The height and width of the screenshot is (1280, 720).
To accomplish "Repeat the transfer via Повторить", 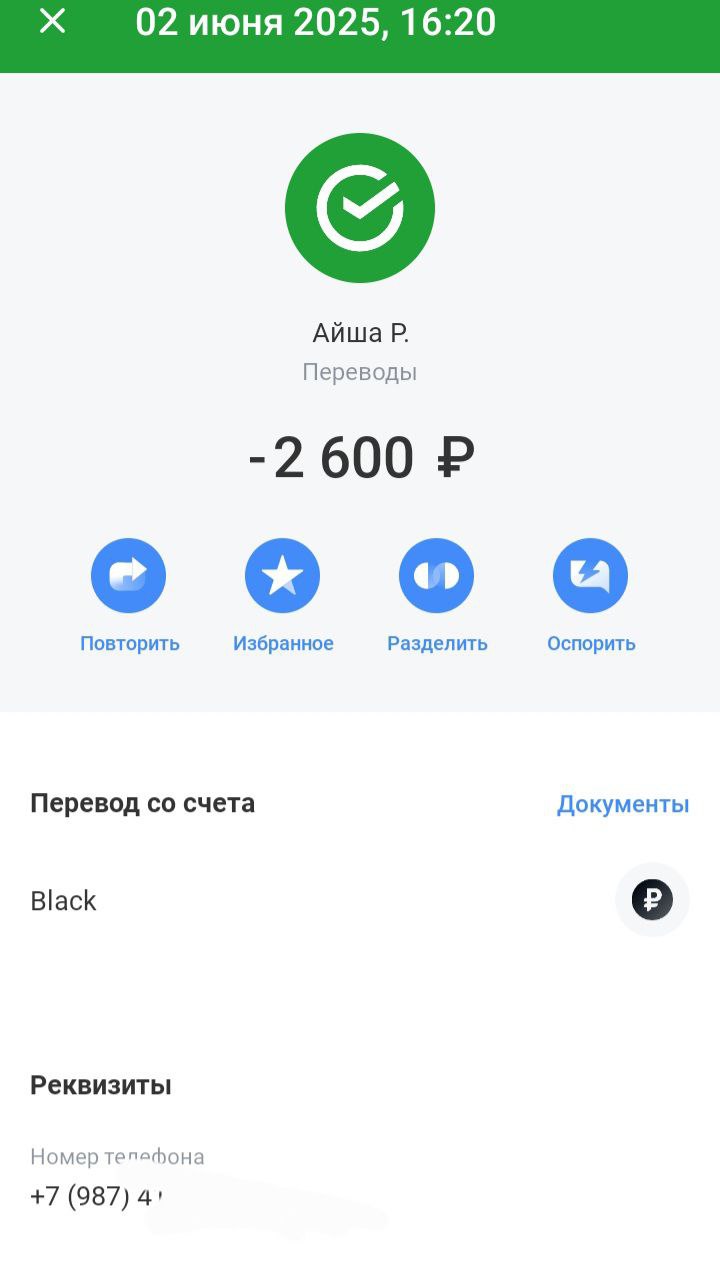I will coord(129,576).
